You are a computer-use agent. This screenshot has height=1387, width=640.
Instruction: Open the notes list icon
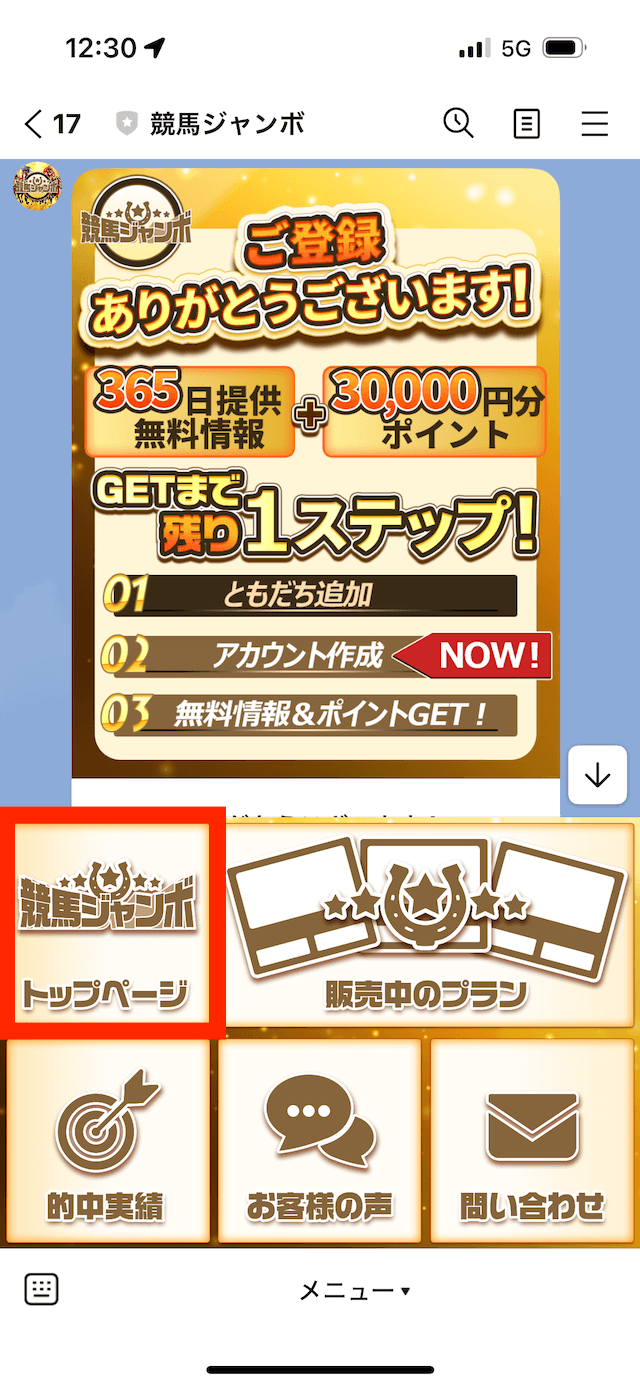tap(526, 124)
